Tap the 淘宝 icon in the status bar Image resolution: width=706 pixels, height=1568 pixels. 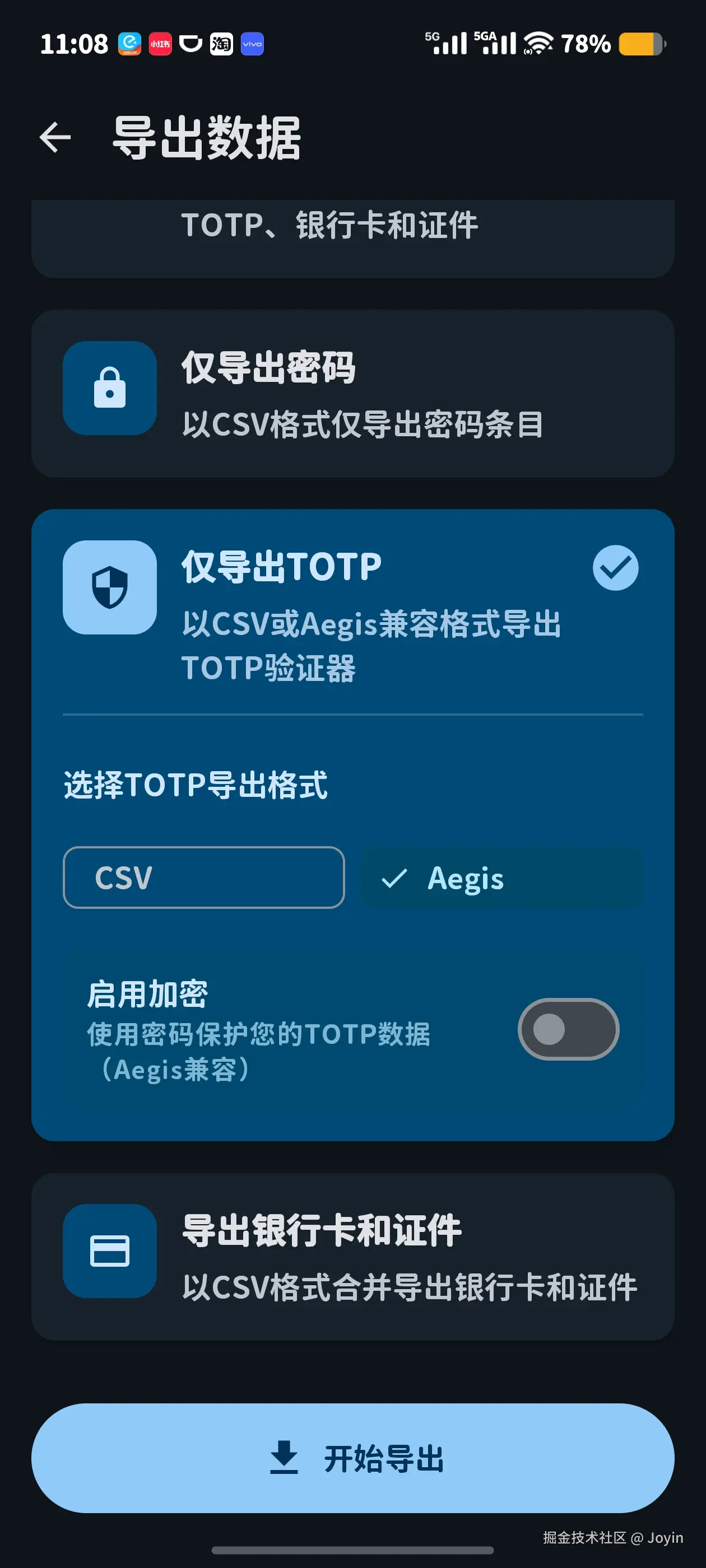[x=222, y=43]
